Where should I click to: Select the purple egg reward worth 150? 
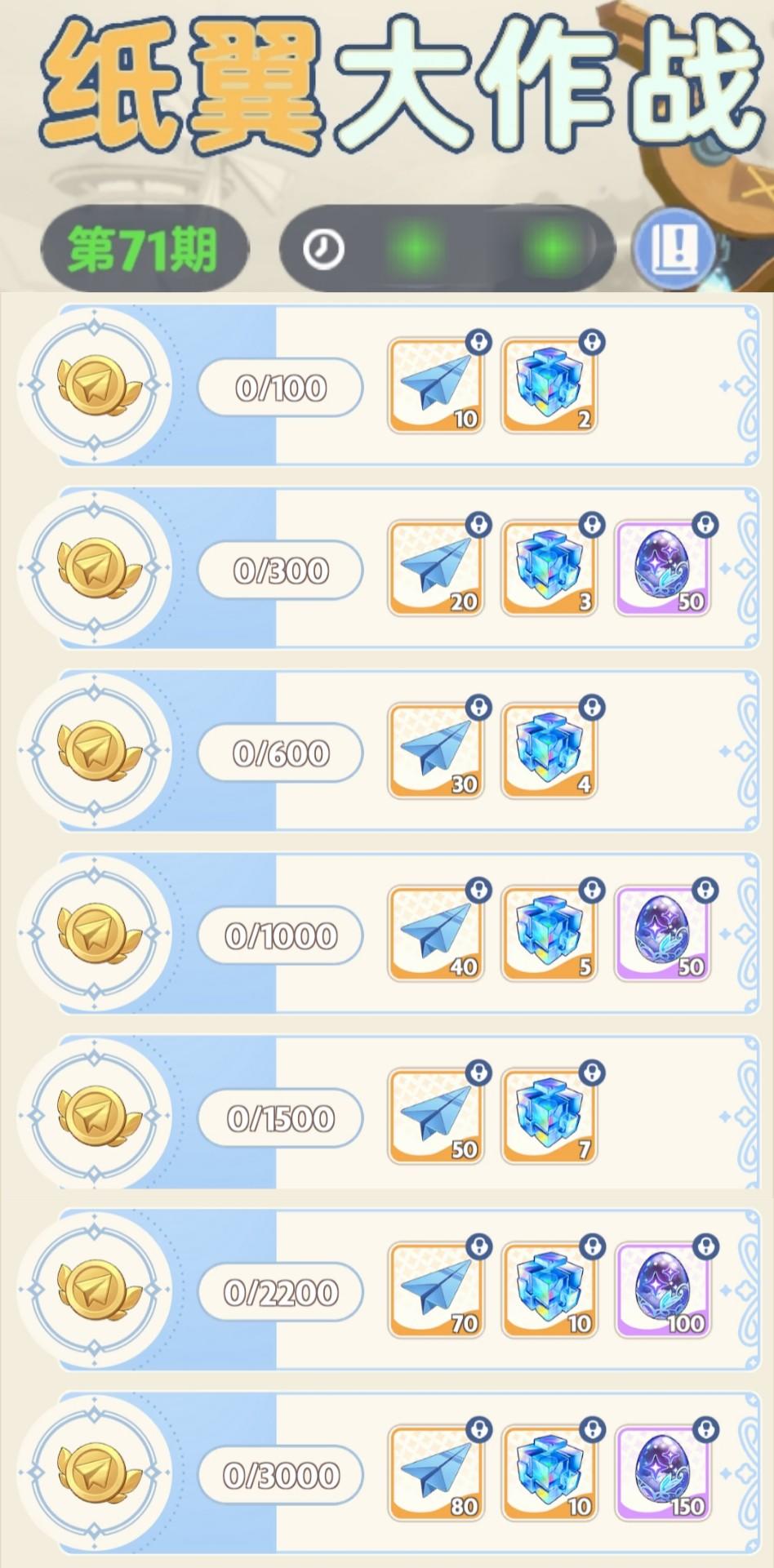tap(662, 1476)
